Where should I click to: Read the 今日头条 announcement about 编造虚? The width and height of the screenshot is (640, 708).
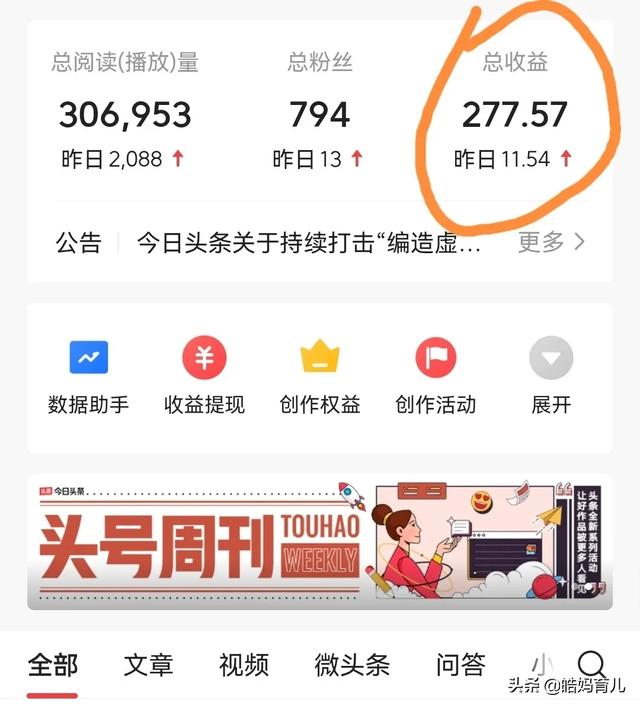308,243
